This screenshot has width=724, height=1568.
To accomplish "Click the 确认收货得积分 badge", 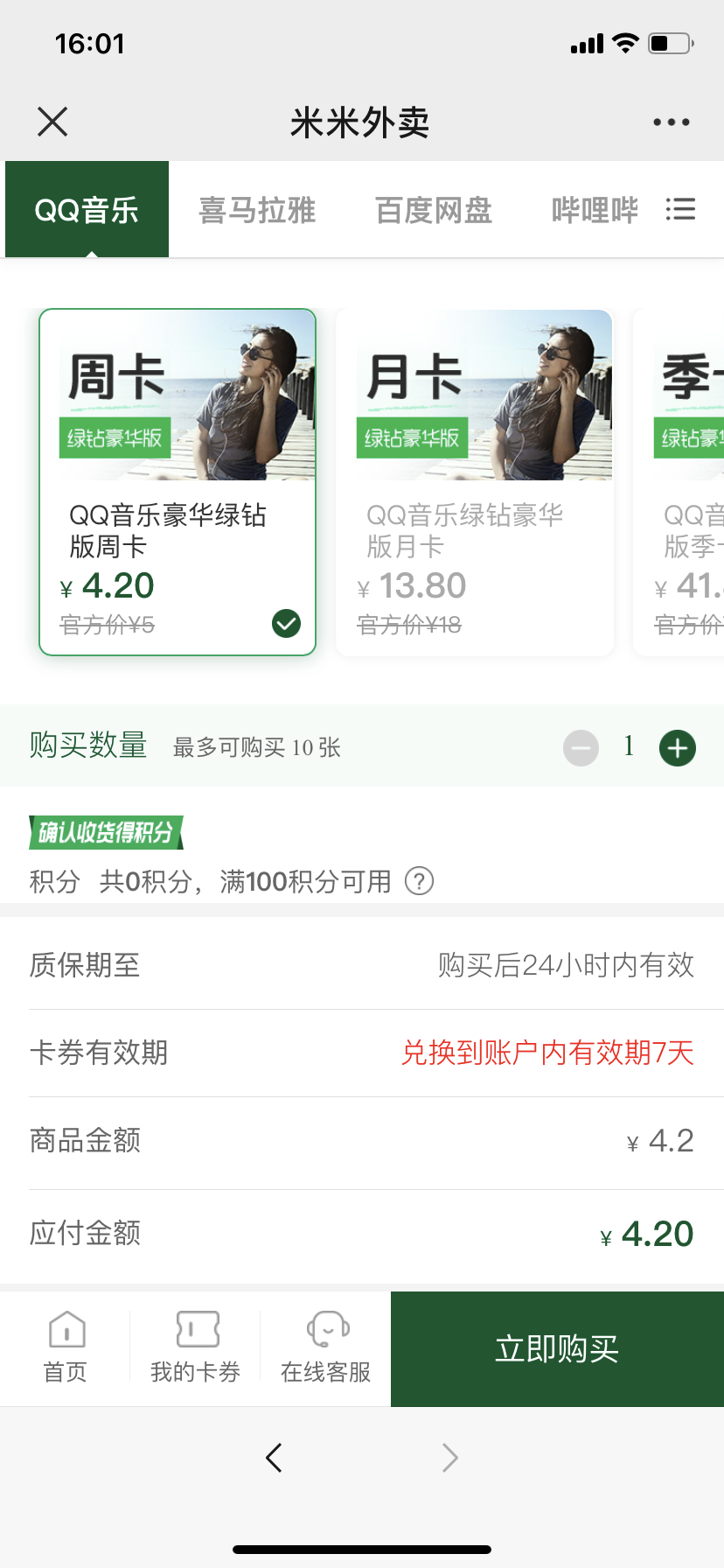I will [x=104, y=832].
